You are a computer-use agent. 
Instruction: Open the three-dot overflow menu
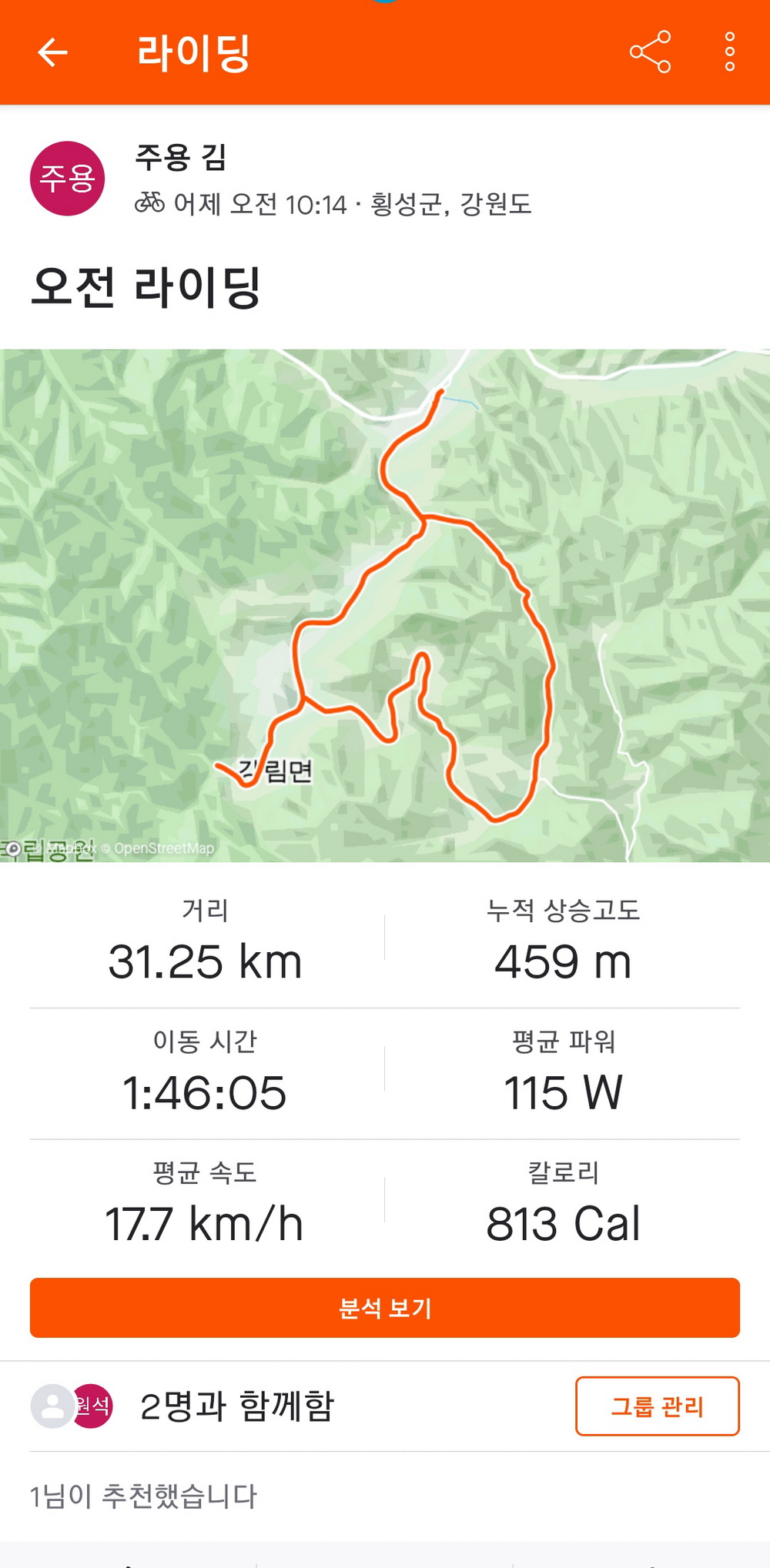[x=729, y=52]
